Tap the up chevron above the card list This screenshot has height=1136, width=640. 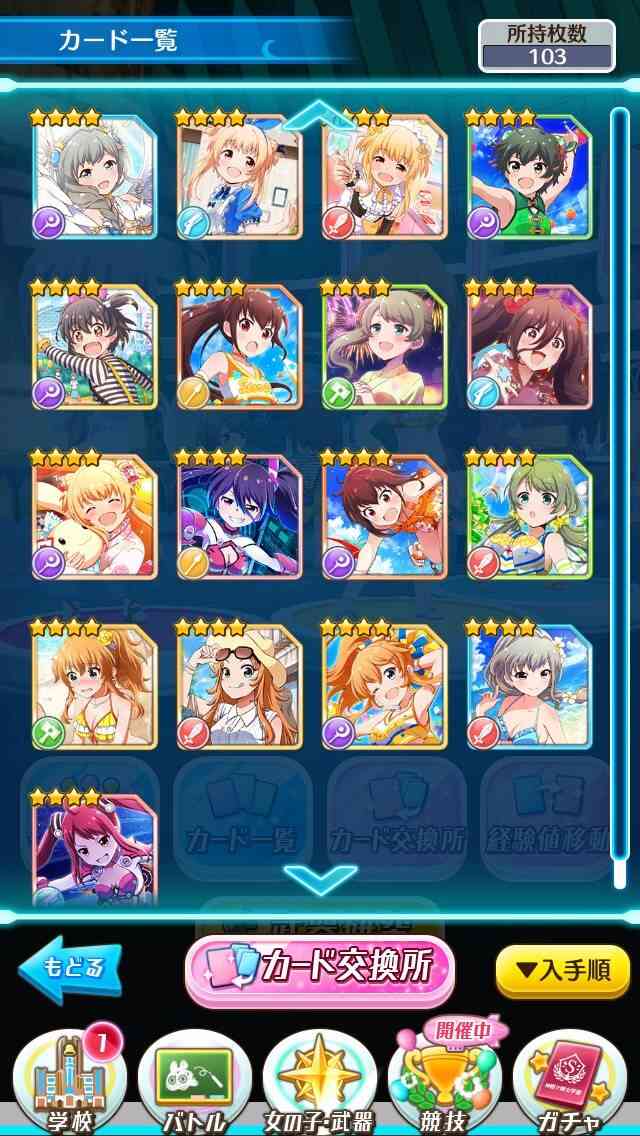(320, 114)
